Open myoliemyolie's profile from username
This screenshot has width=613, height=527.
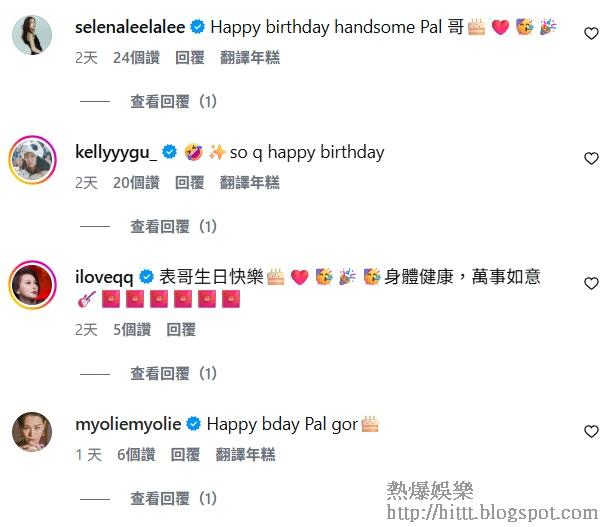click(128, 424)
